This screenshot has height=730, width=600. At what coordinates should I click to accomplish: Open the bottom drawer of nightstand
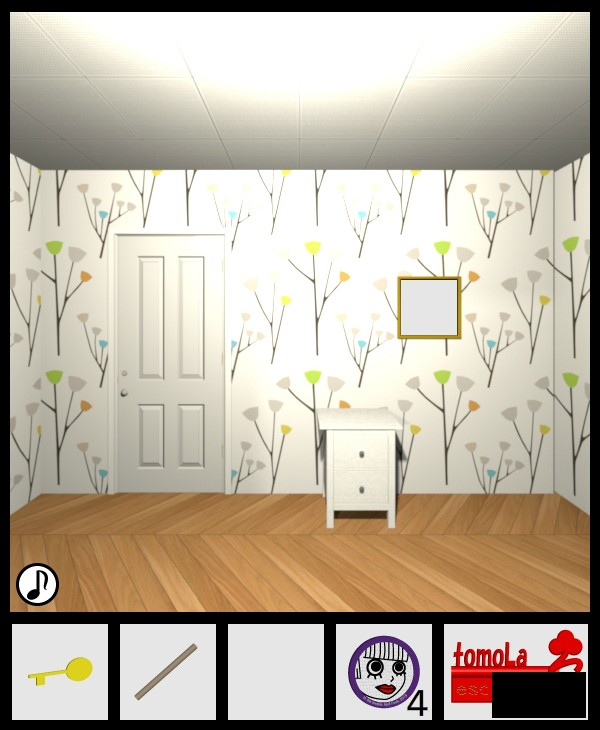(x=360, y=490)
